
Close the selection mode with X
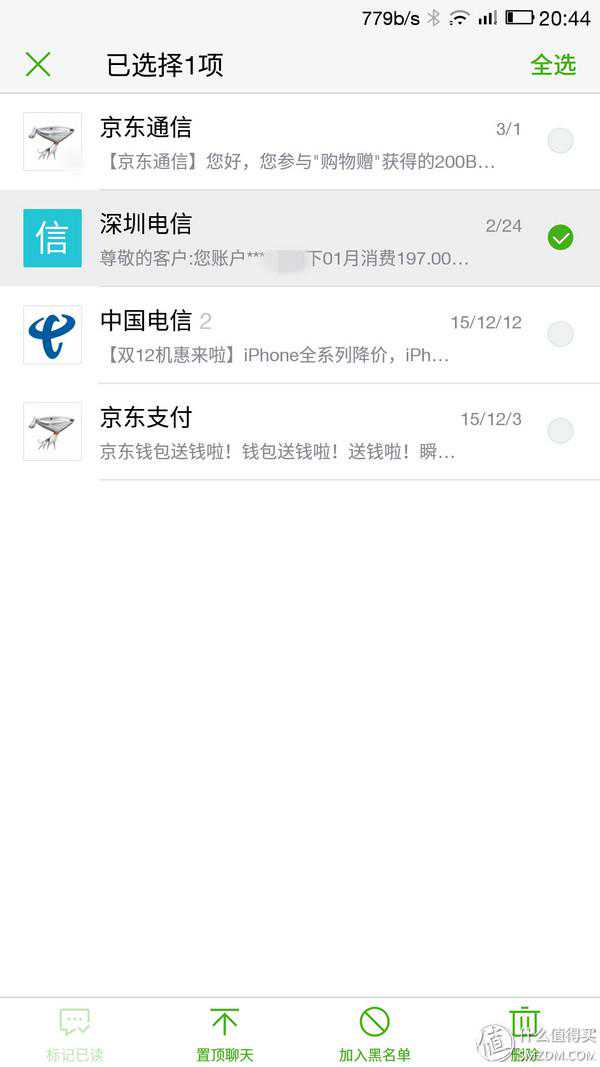pyautogui.click(x=38, y=65)
